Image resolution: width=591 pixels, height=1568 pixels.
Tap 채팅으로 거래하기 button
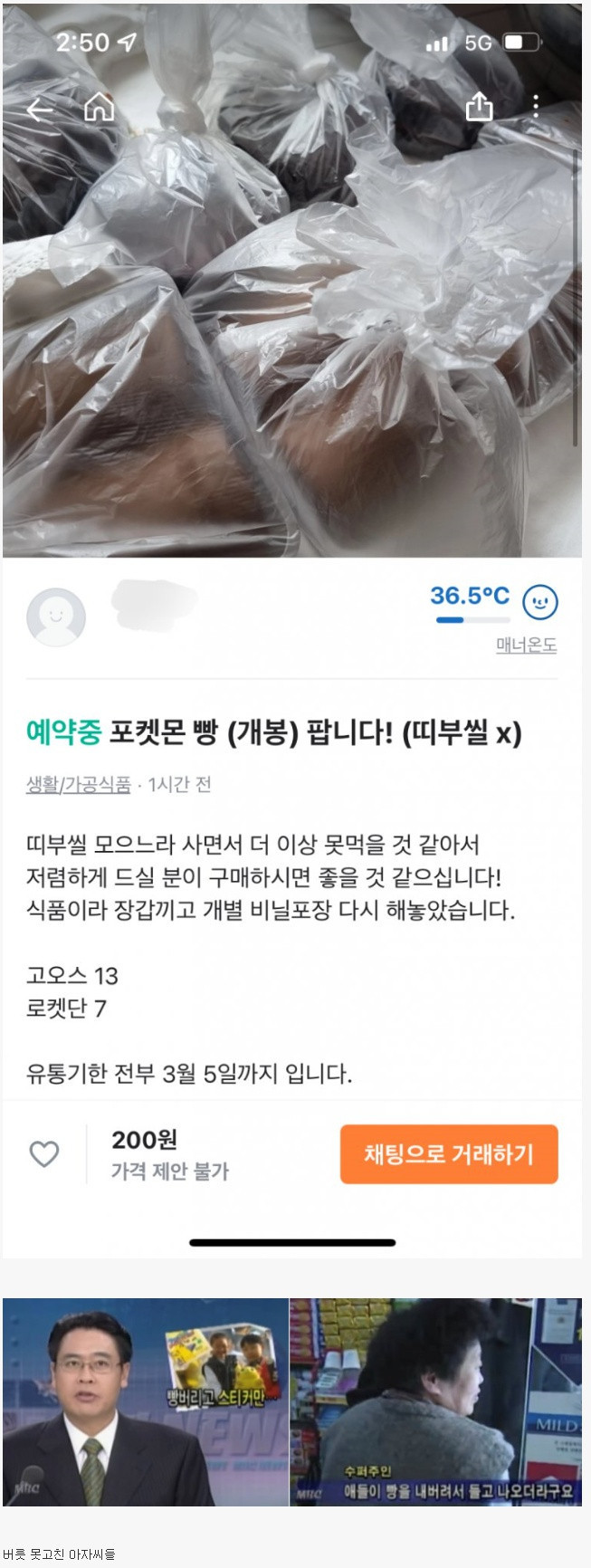click(x=449, y=1154)
